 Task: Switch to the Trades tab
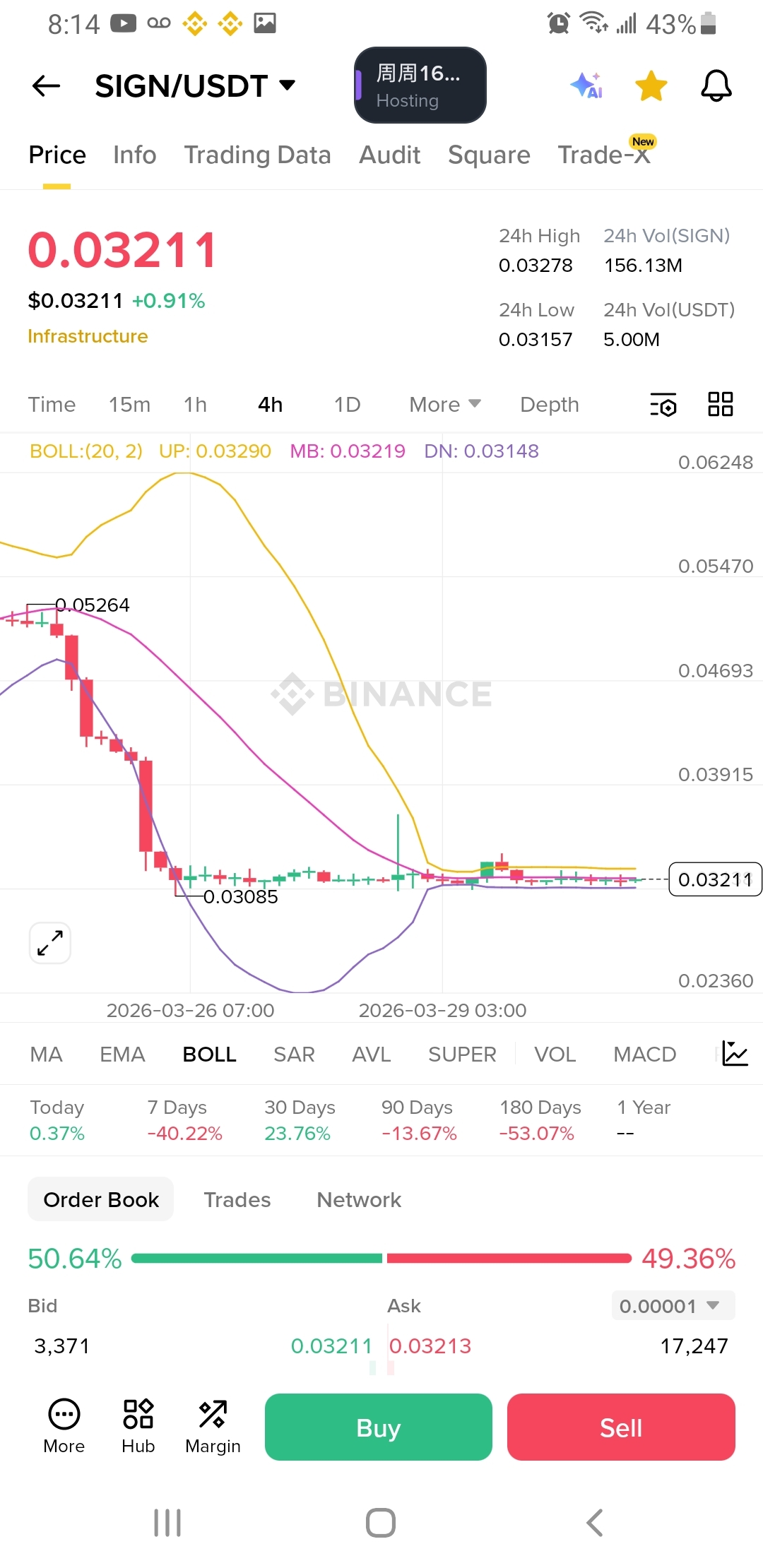pos(237,1200)
